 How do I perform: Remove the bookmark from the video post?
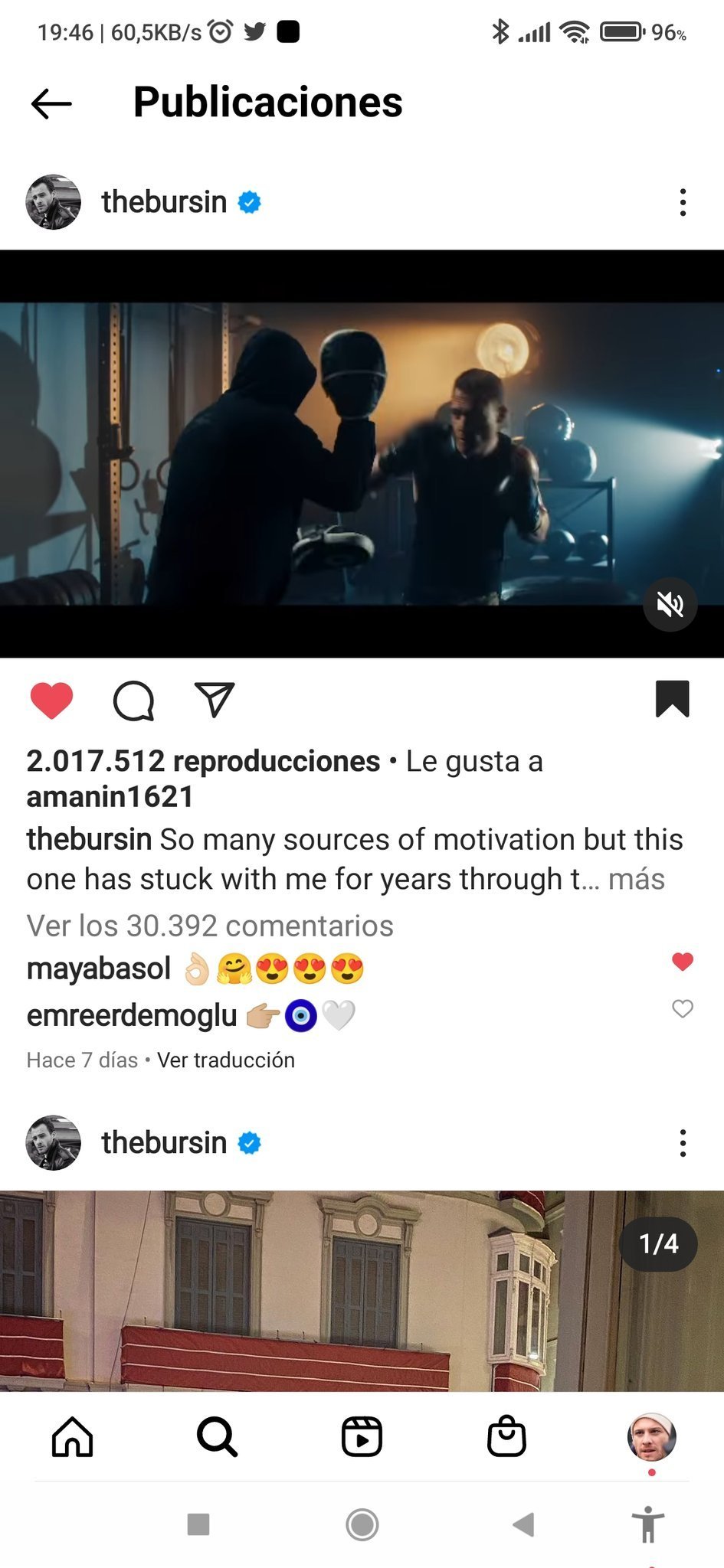(x=672, y=698)
